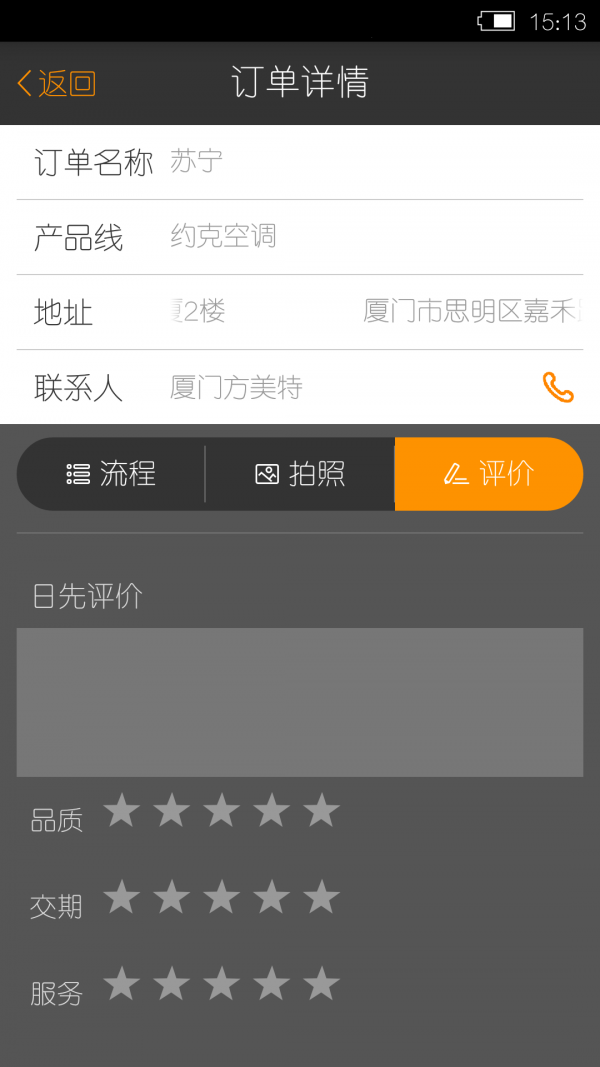Viewport: 600px width, 1067px height.
Task: Rate 服务 five stars
Action: (x=321, y=985)
